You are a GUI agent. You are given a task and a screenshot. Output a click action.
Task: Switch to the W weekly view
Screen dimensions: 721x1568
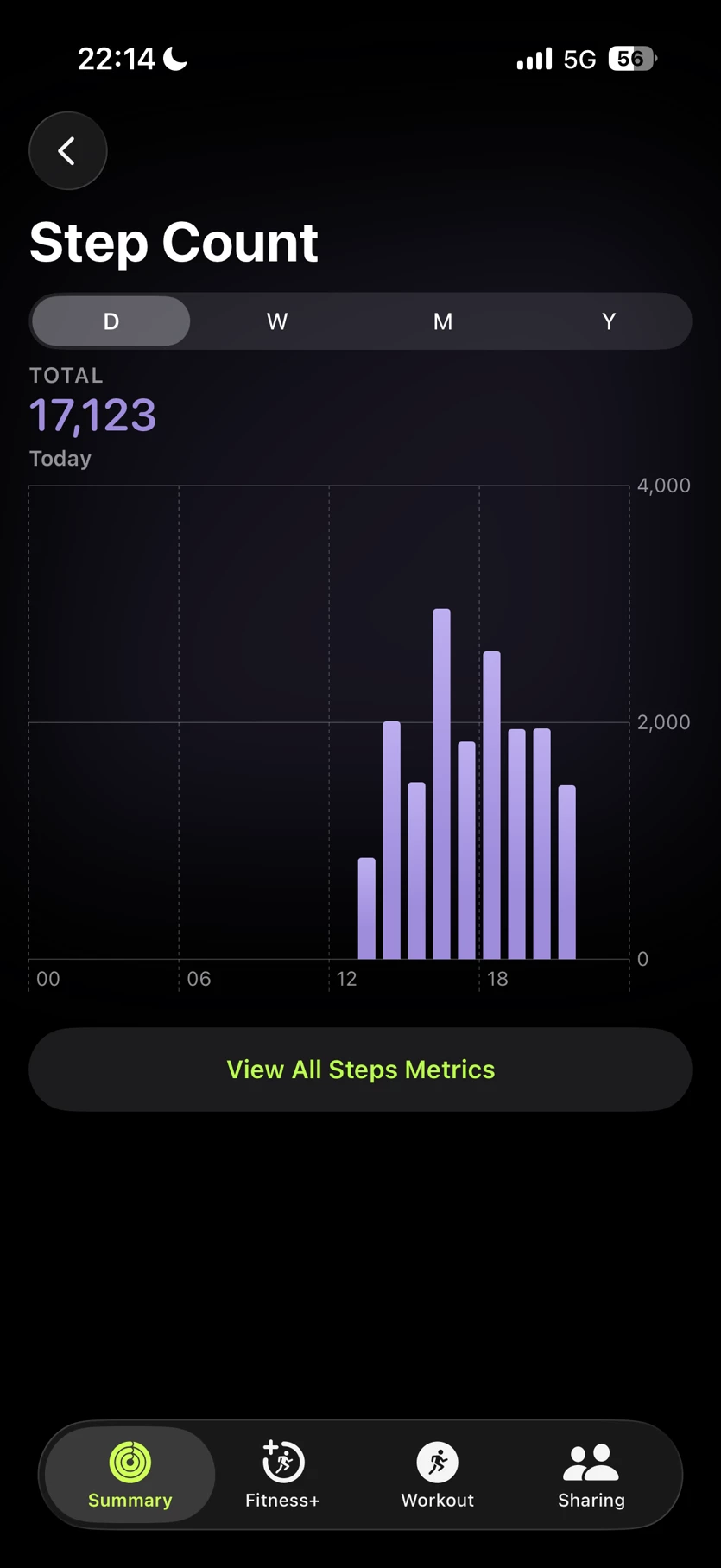point(277,321)
